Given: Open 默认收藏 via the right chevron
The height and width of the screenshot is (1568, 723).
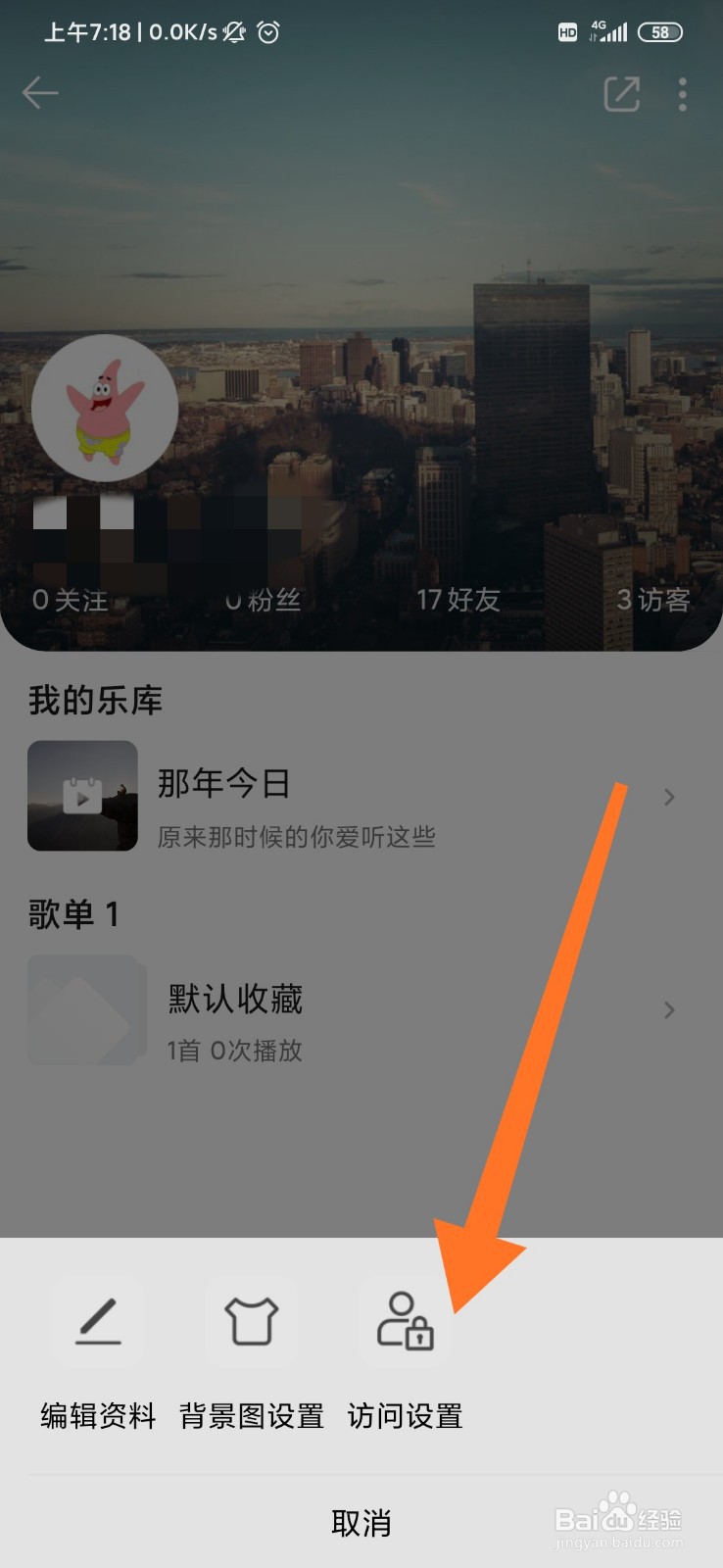Looking at the screenshot, I should 669,1010.
